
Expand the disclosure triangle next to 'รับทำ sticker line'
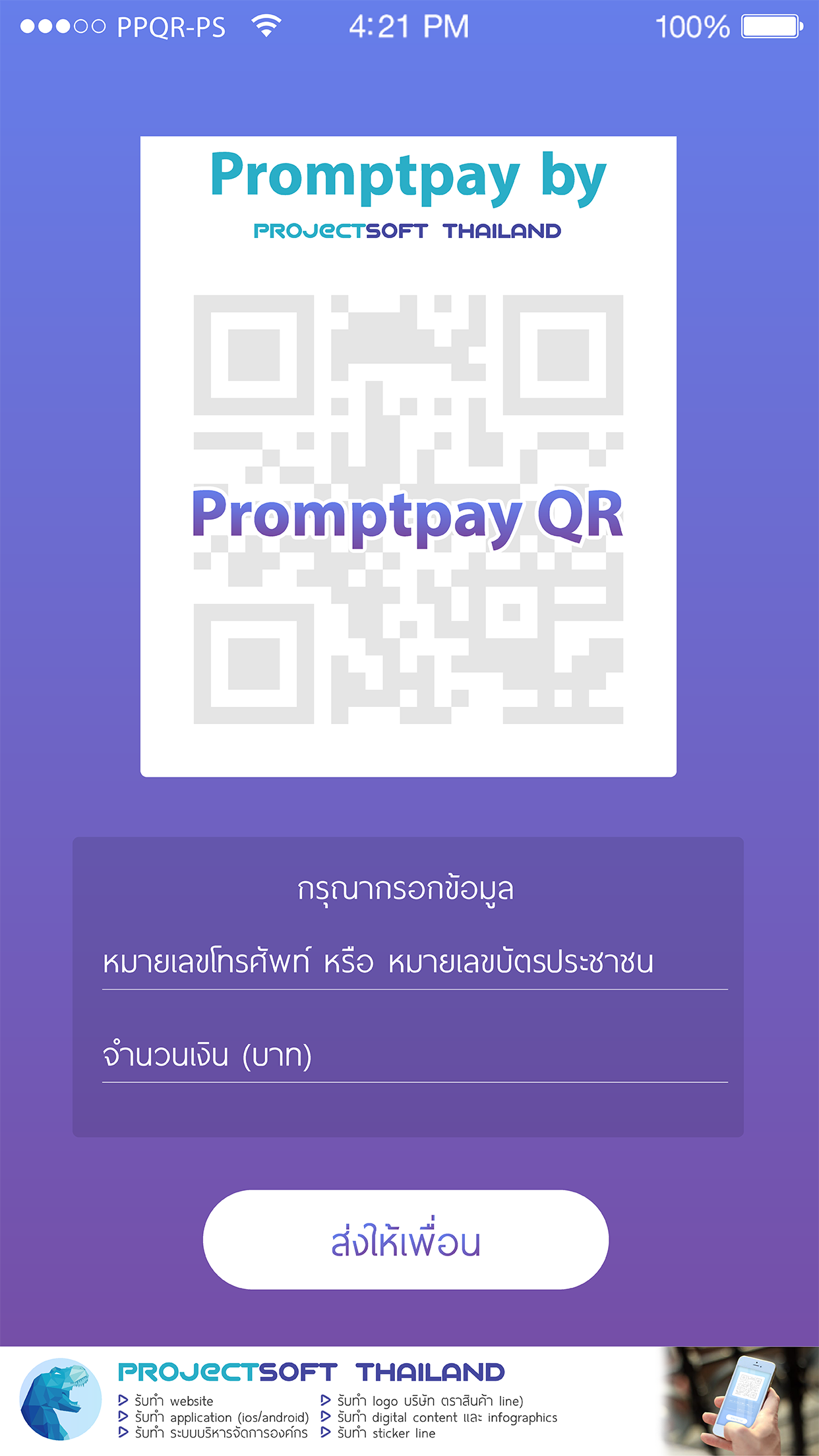pyautogui.click(x=325, y=1434)
